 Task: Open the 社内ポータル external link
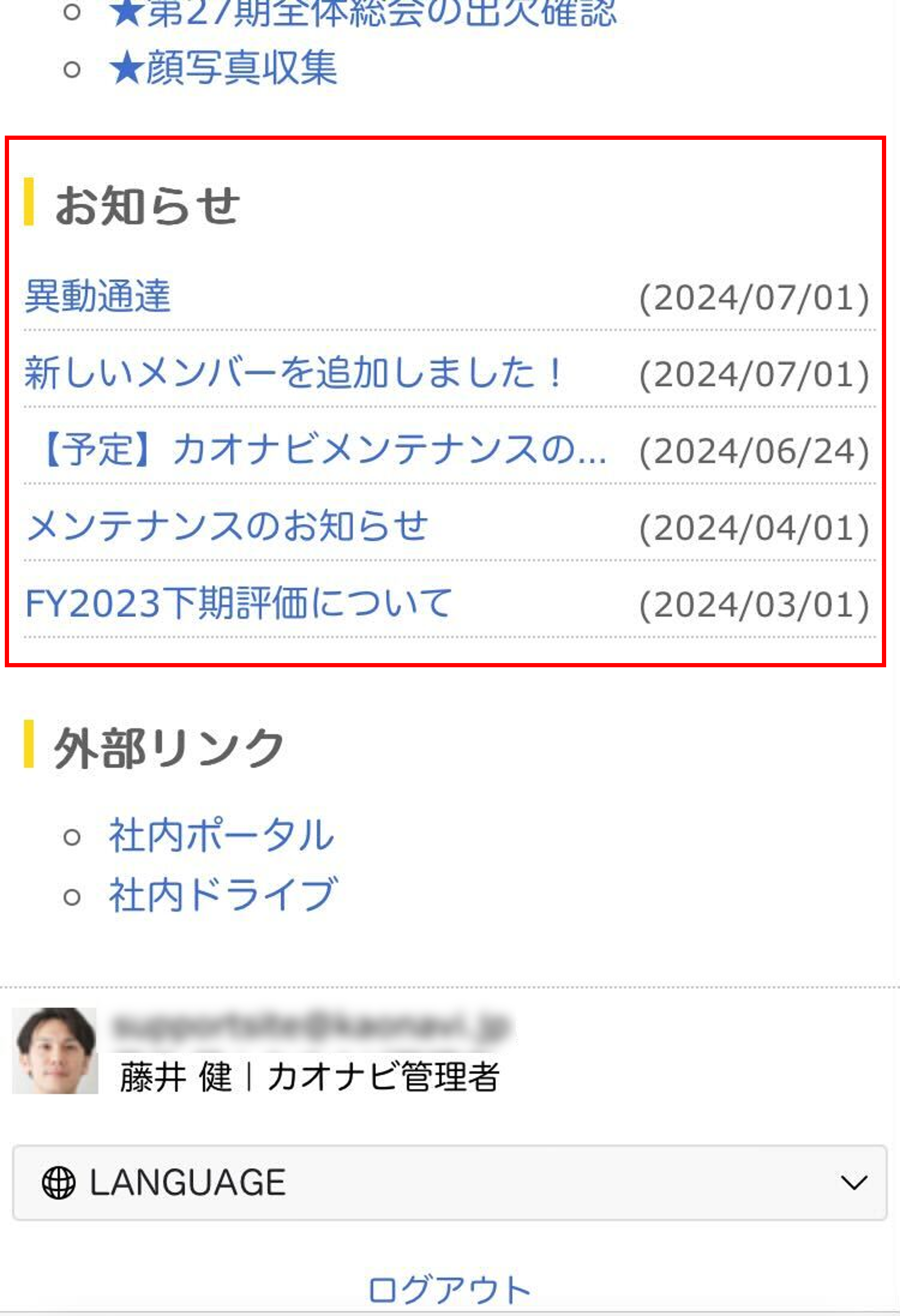point(221,835)
